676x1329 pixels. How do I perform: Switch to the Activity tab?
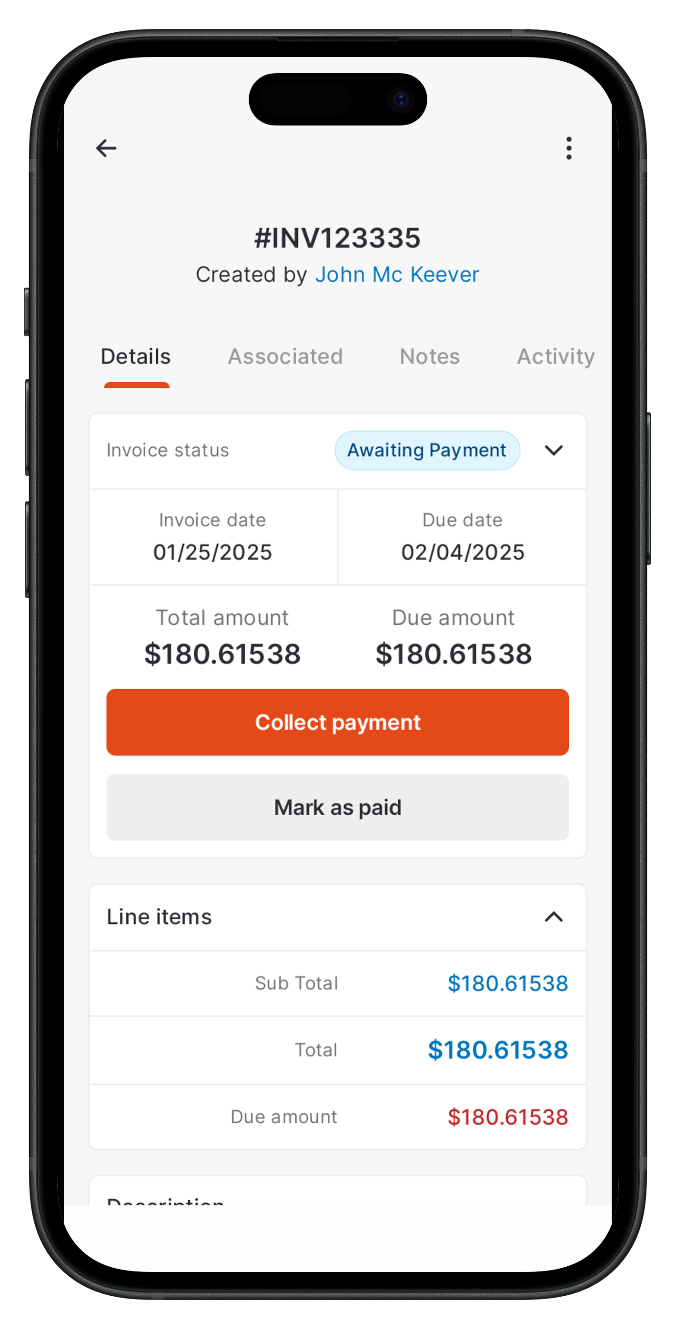[x=555, y=356]
